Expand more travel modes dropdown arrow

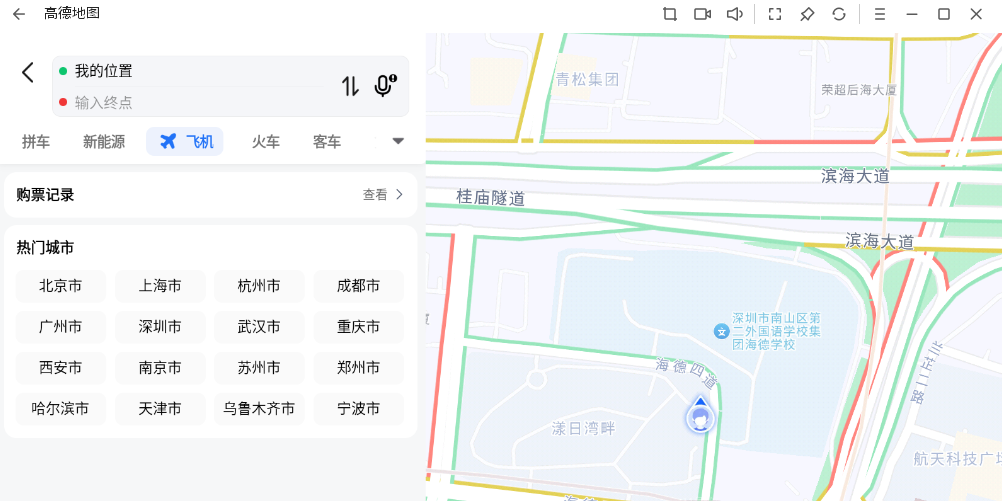[398, 141]
